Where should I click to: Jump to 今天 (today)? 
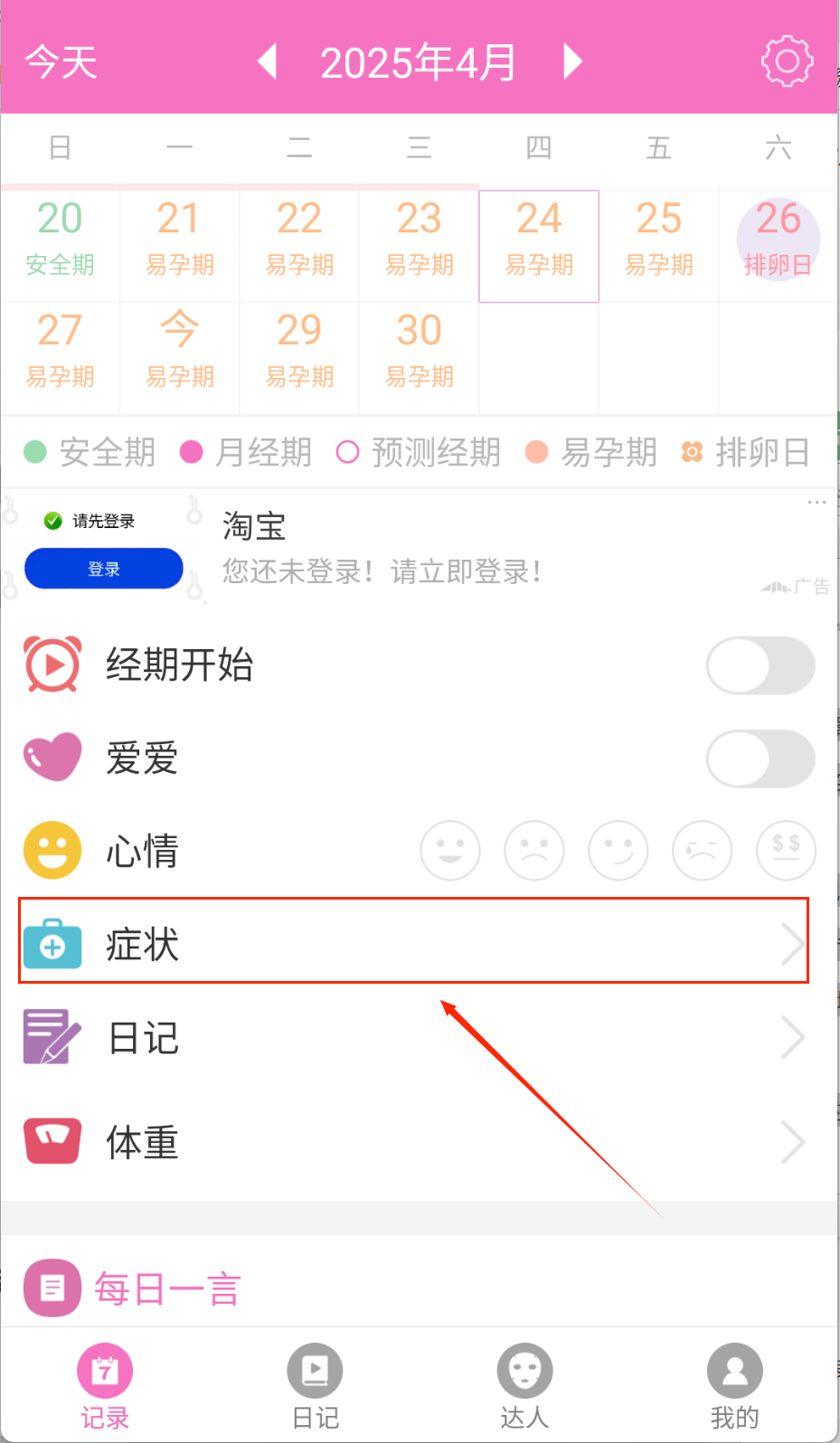61,62
